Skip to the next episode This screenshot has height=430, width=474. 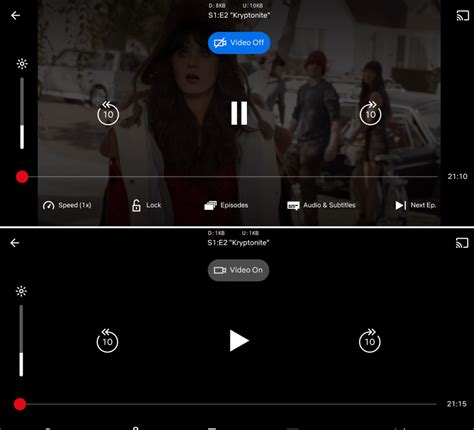coord(416,205)
